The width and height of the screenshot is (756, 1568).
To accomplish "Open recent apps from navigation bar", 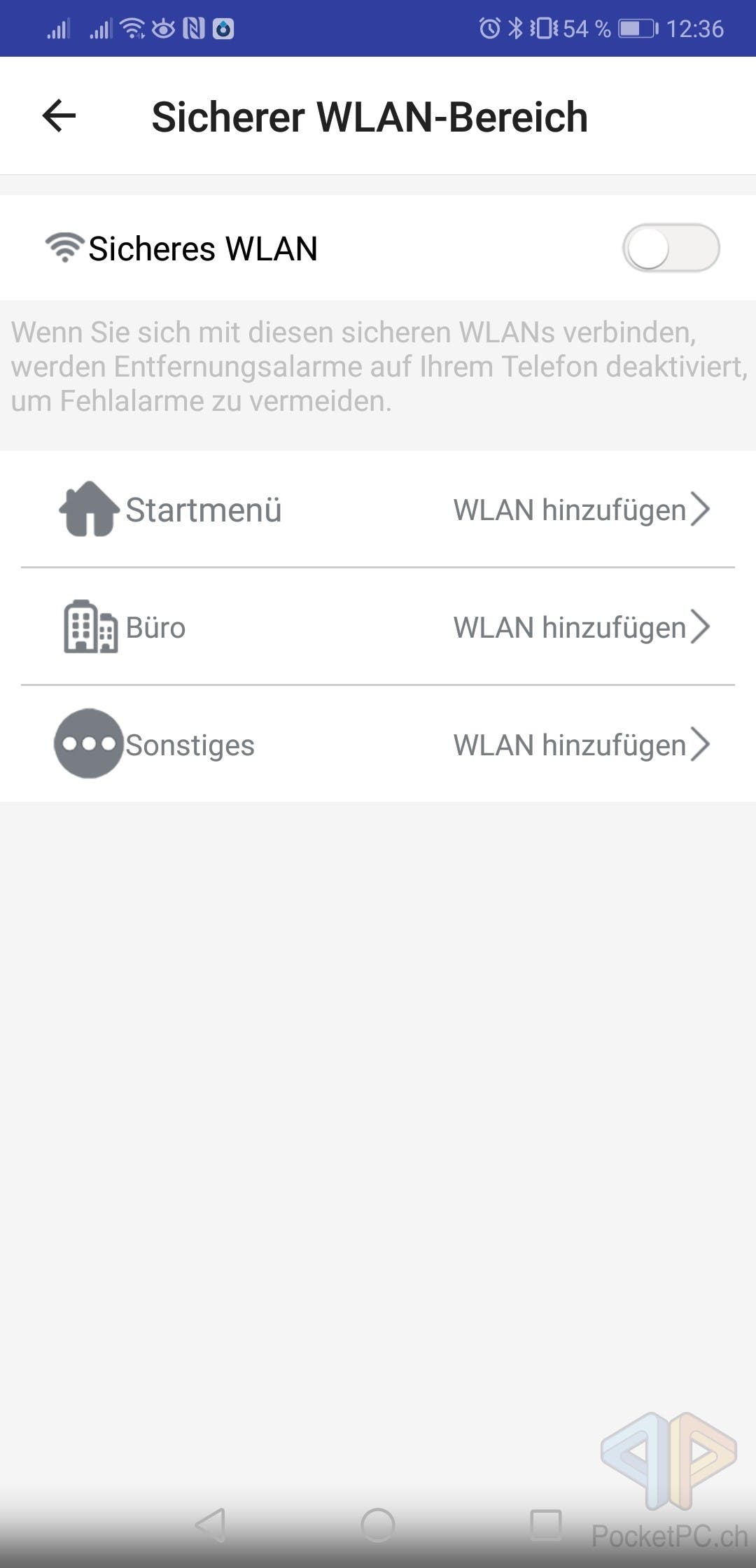I will (x=546, y=1525).
